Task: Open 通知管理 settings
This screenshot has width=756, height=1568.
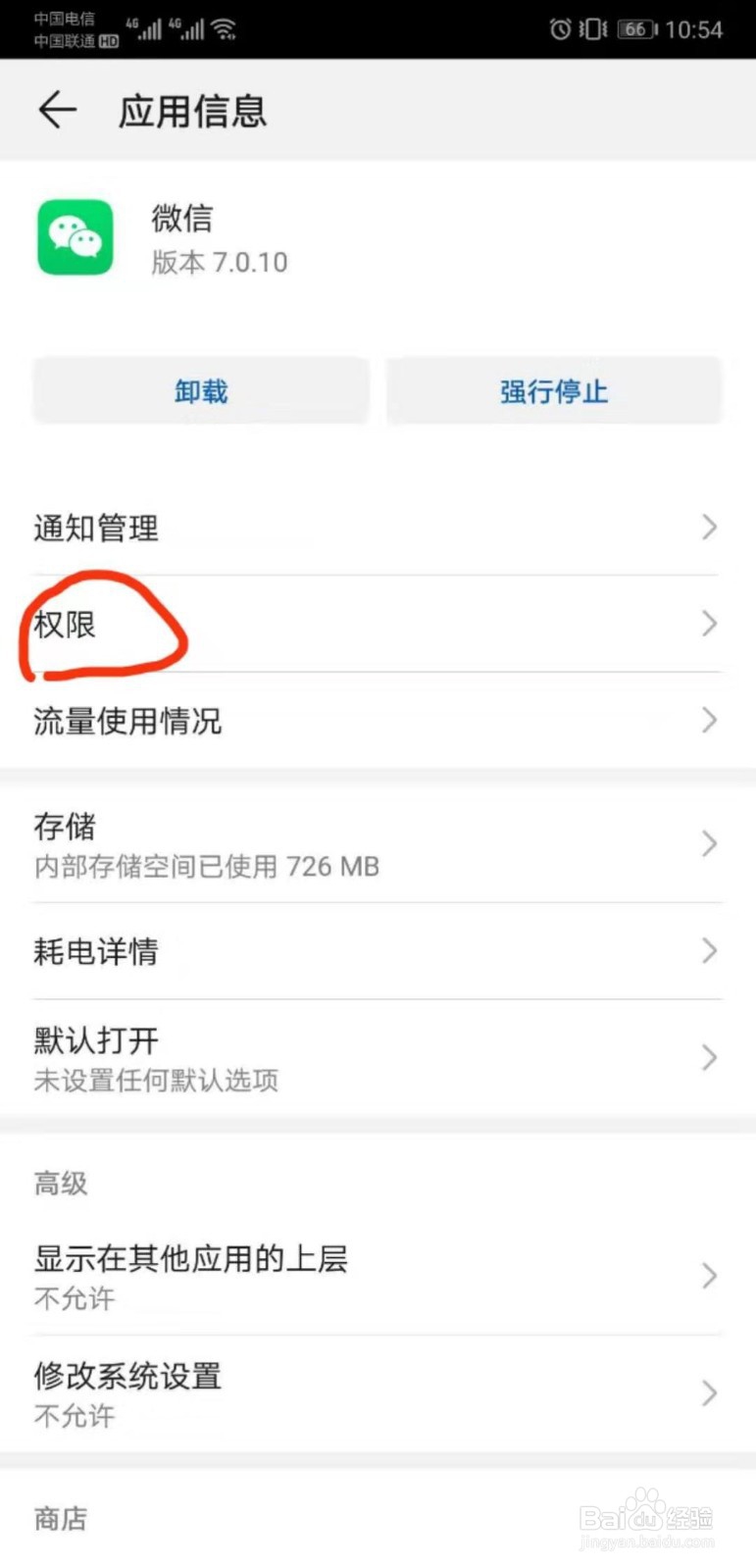Action: pyautogui.click(x=95, y=528)
